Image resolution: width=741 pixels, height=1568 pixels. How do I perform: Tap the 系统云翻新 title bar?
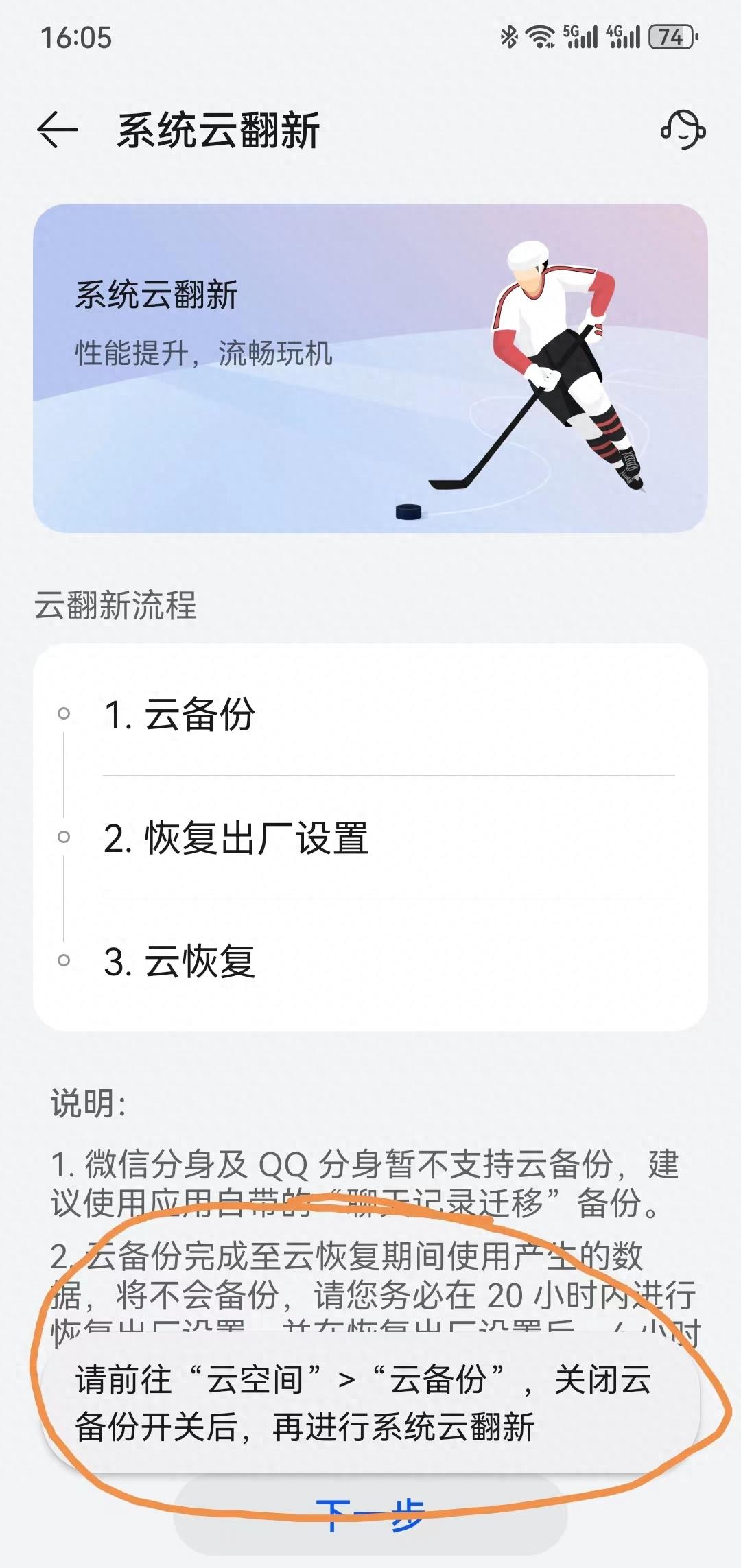click(220, 130)
